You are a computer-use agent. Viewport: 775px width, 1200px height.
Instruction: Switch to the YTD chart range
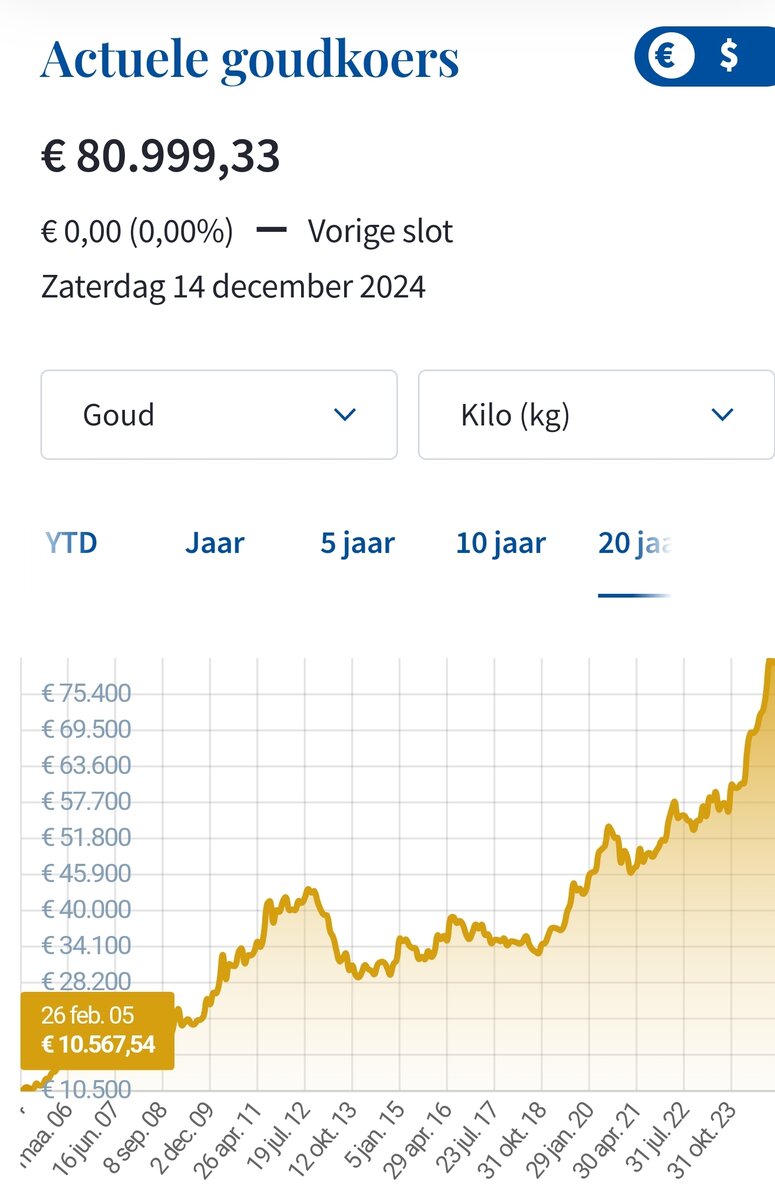tap(71, 544)
